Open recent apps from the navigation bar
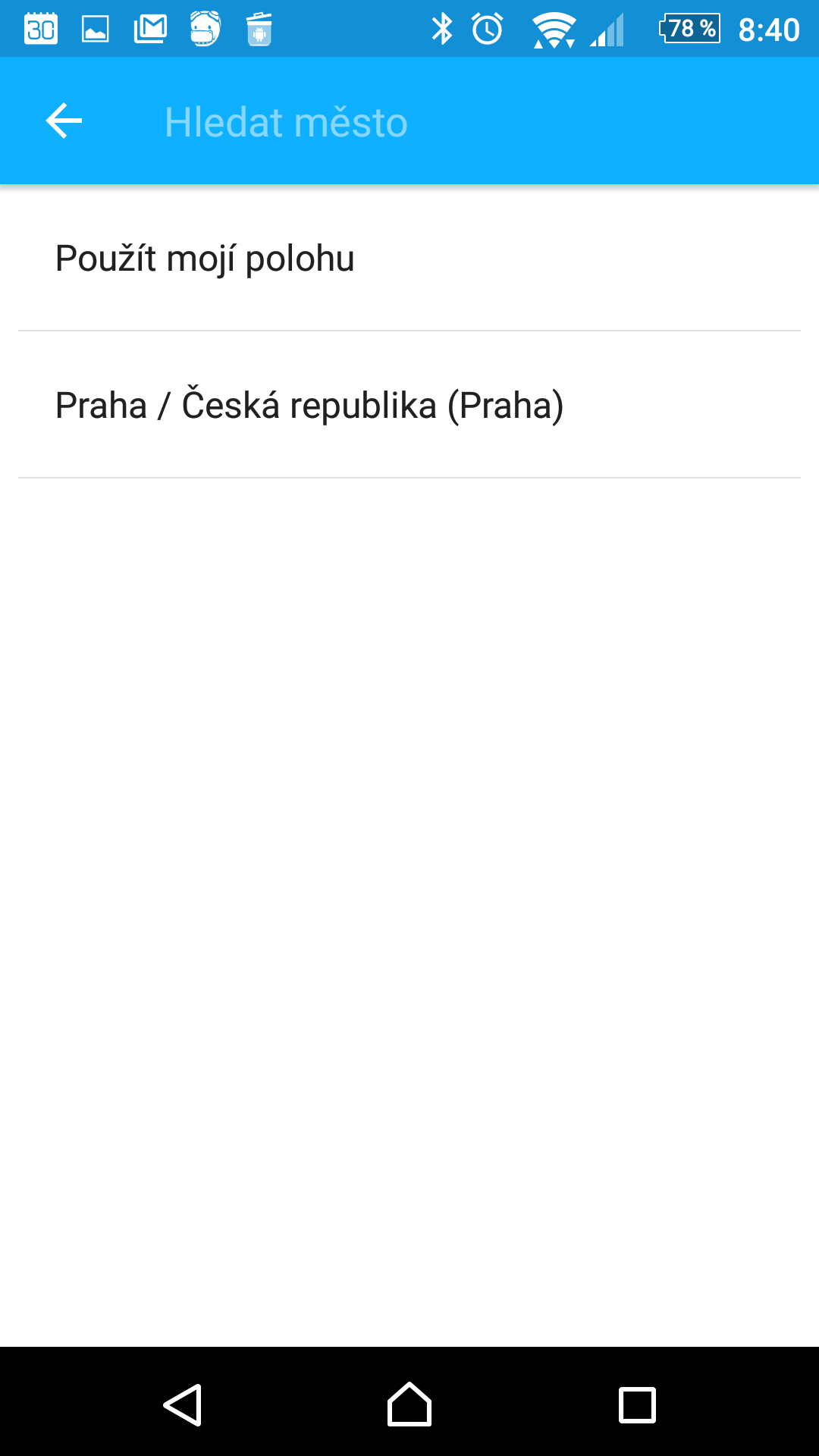The width and height of the screenshot is (819, 1456). (637, 1404)
